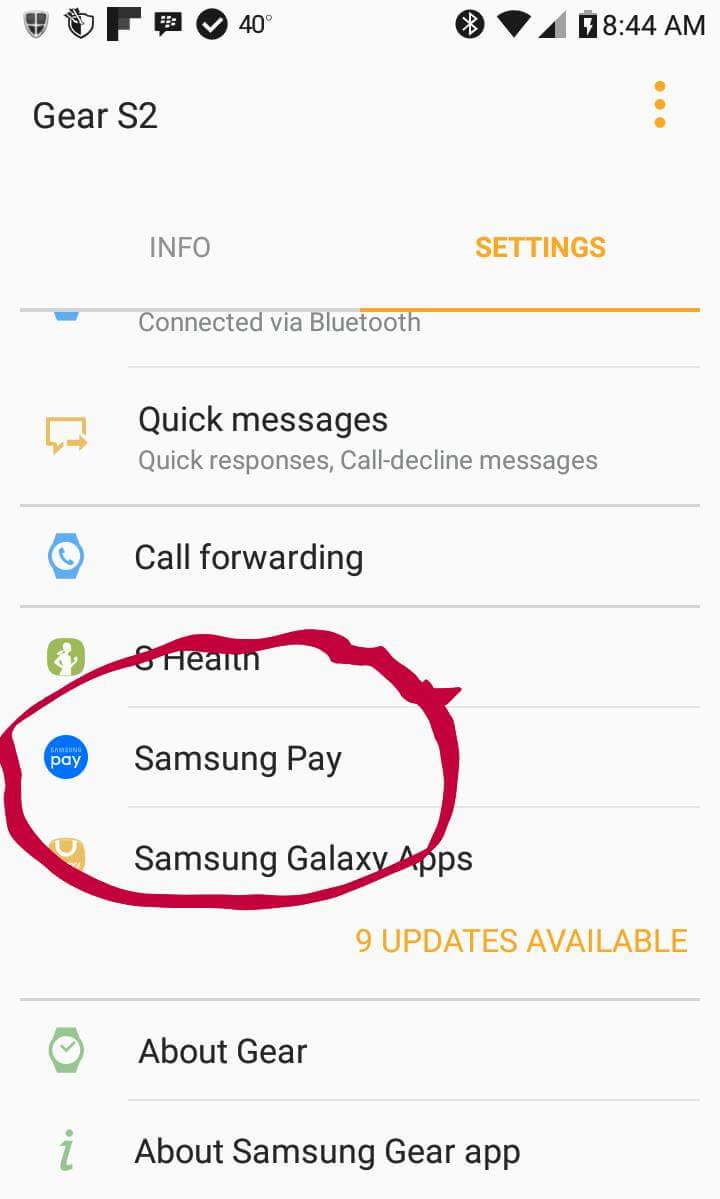View the 9 updates available
Image resolution: width=720 pixels, height=1199 pixels.
coord(521,941)
